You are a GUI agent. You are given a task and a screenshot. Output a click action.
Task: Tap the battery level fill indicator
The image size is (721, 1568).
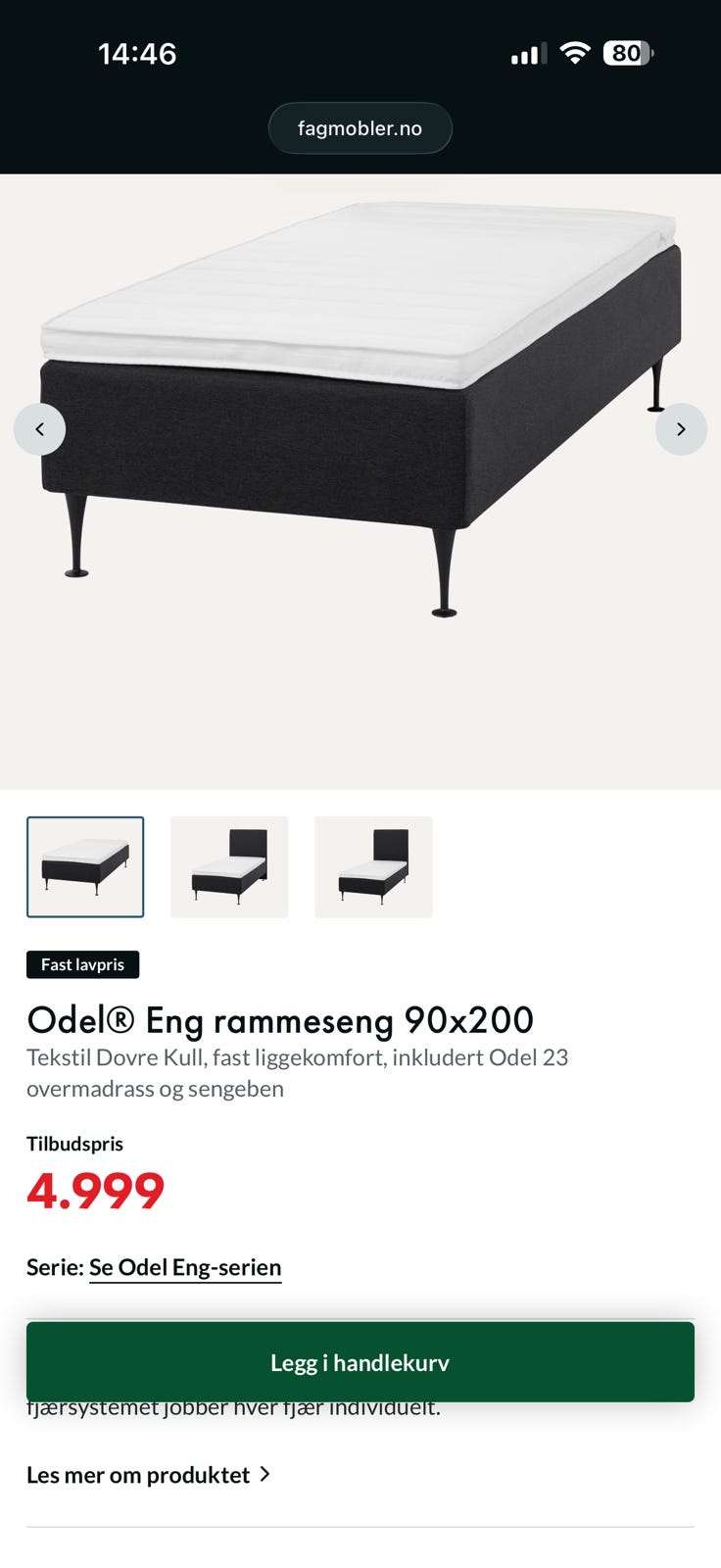[624, 54]
